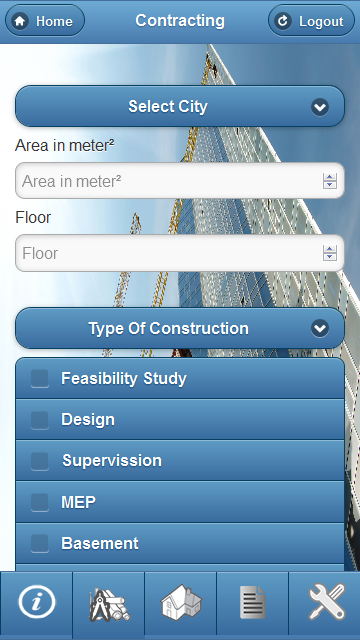360x640 pixels.
Task: Open the house tab
Action: (180, 603)
